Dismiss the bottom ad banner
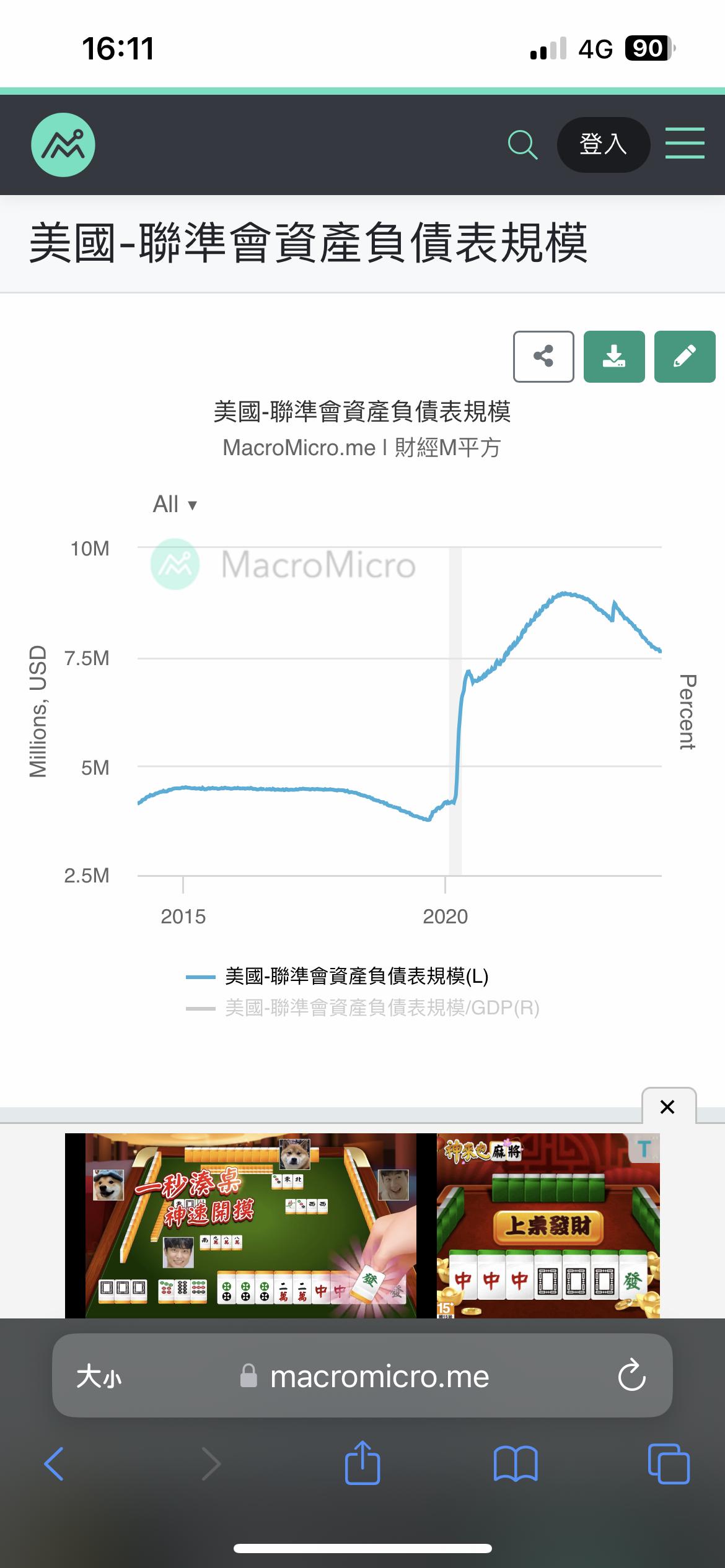This screenshot has height=1568, width=725. [x=669, y=1106]
